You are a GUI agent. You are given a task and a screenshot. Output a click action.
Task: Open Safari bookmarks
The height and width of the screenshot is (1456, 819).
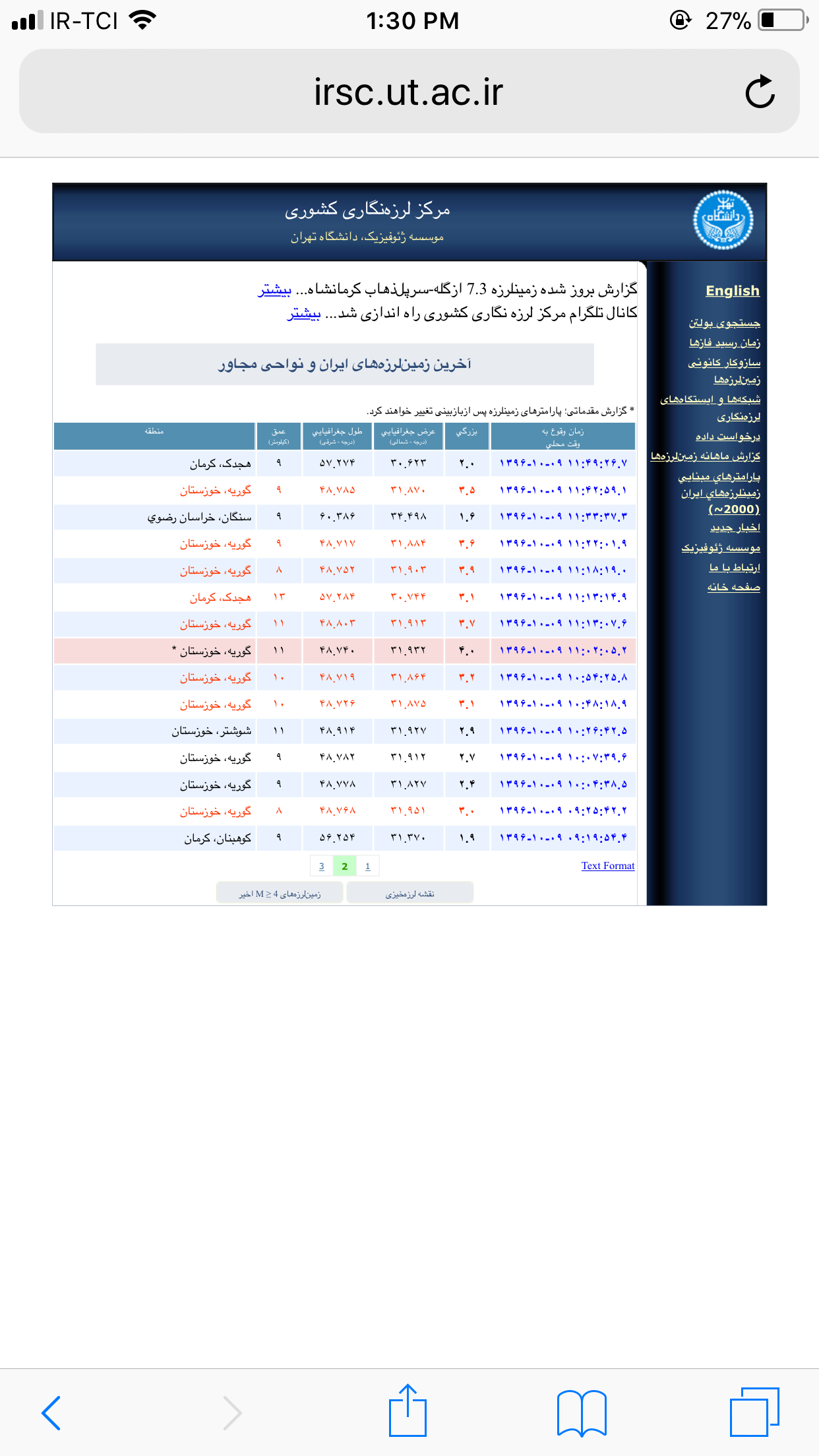pyautogui.click(x=581, y=1412)
